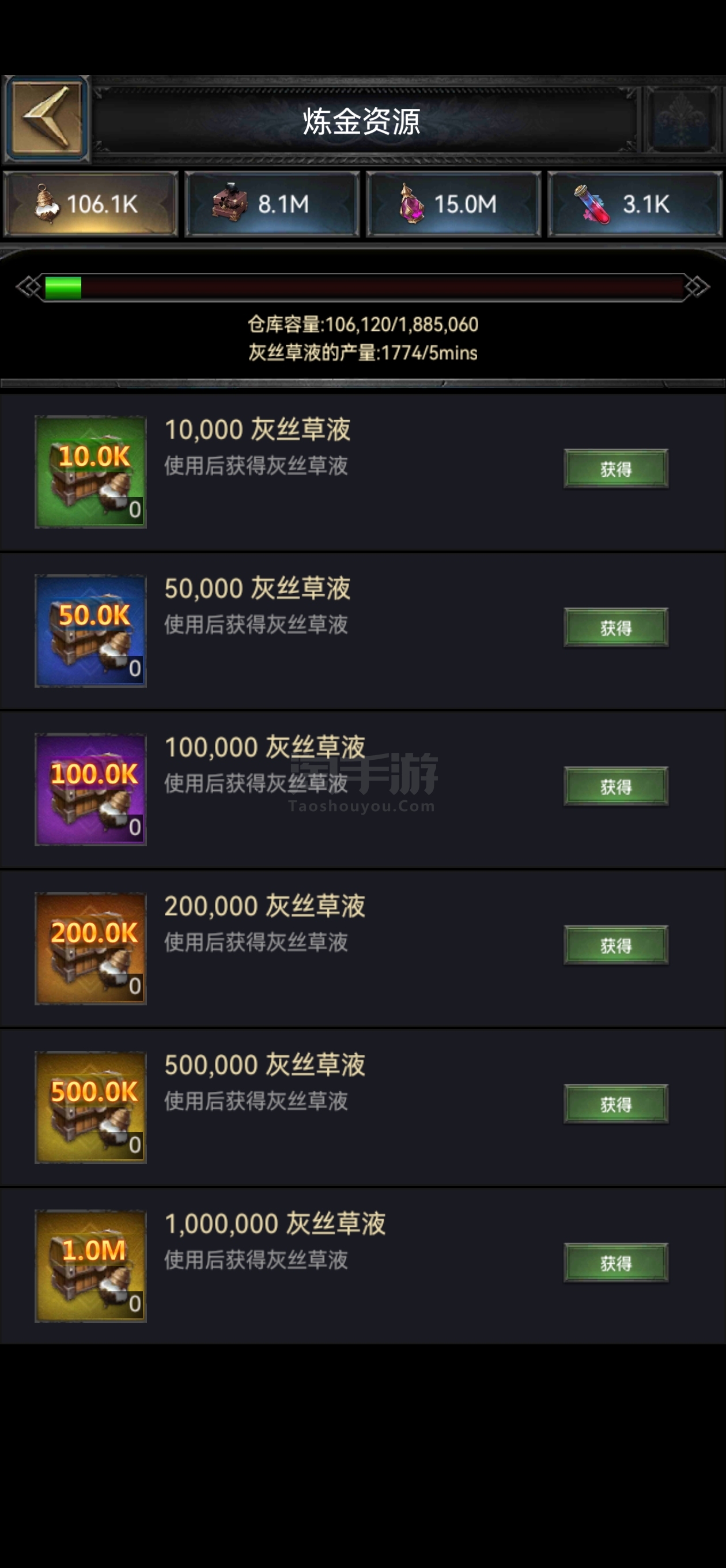The width and height of the screenshot is (726, 1568).
Task: Switch to the 15.0M resource tab
Action: (x=453, y=204)
